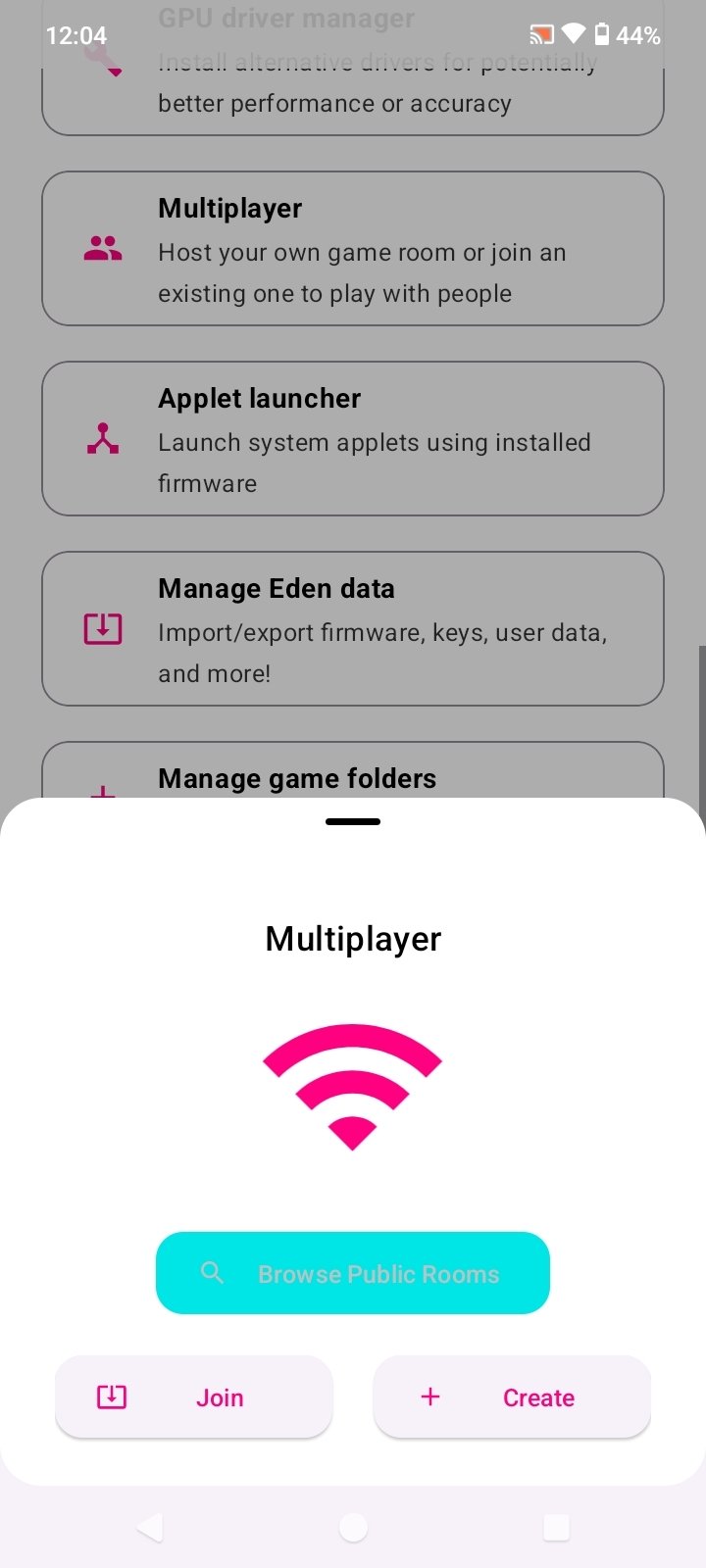Go to the system home screen
The width and height of the screenshot is (706, 1568).
(x=353, y=1526)
